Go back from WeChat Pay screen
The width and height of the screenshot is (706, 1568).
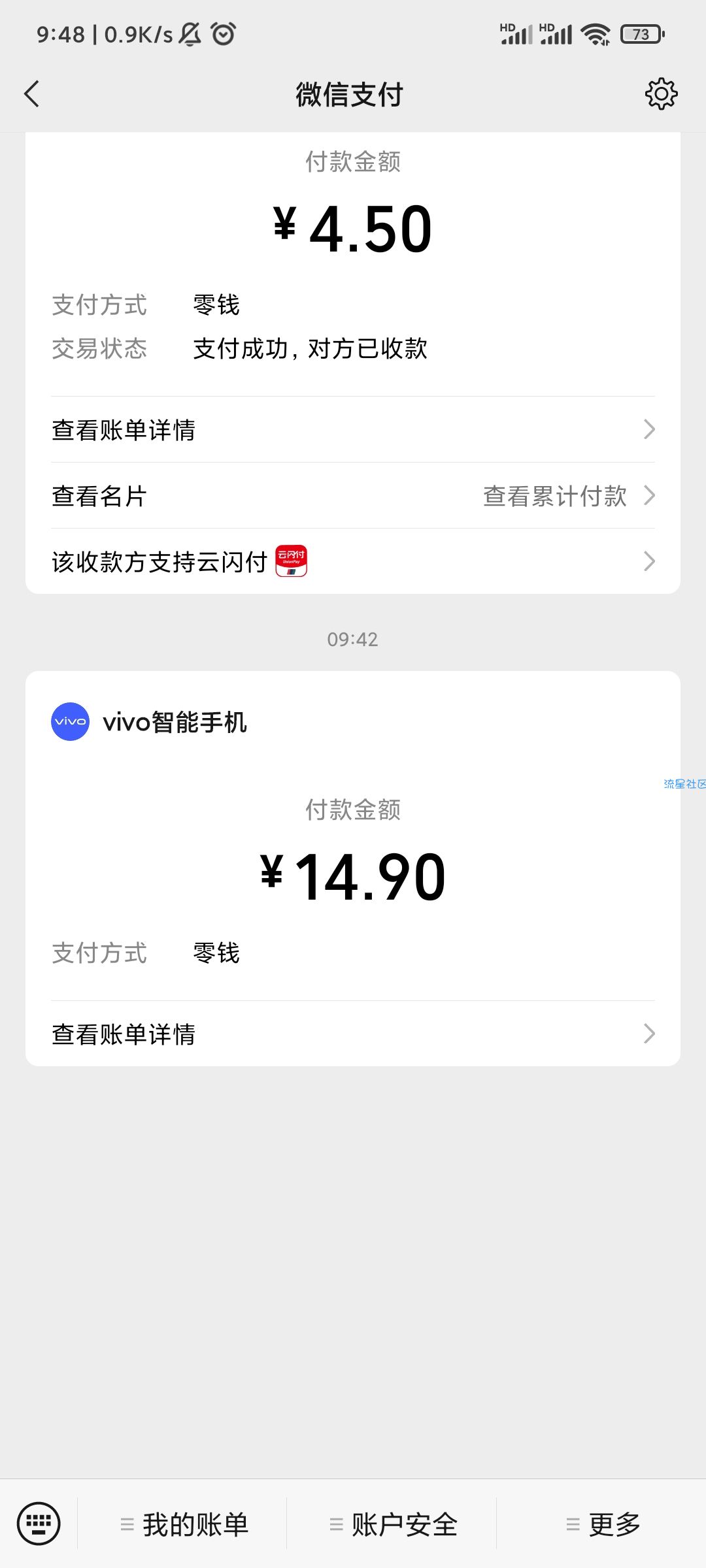tap(31, 94)
